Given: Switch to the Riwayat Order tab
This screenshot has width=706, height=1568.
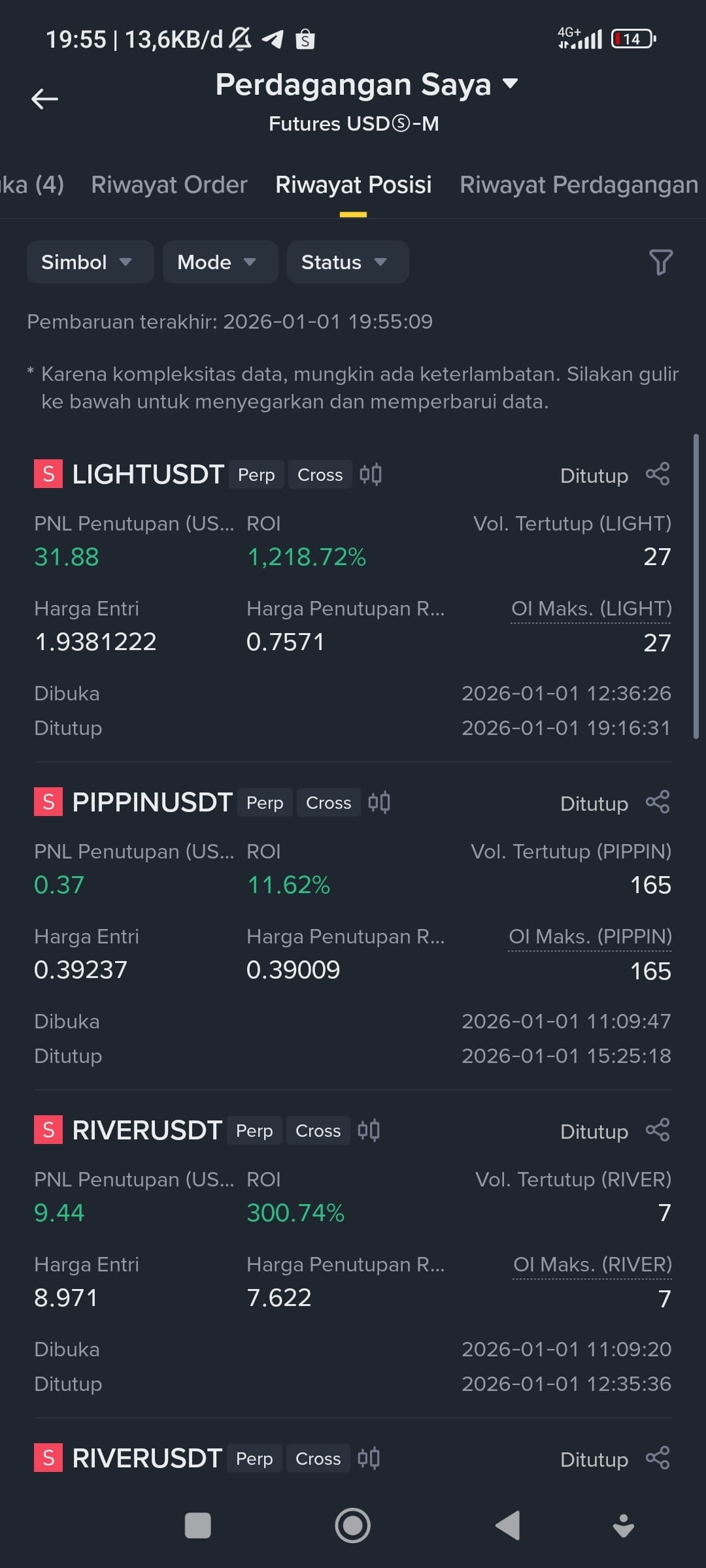Looking at the screenshot, I should tap(169, 184).
